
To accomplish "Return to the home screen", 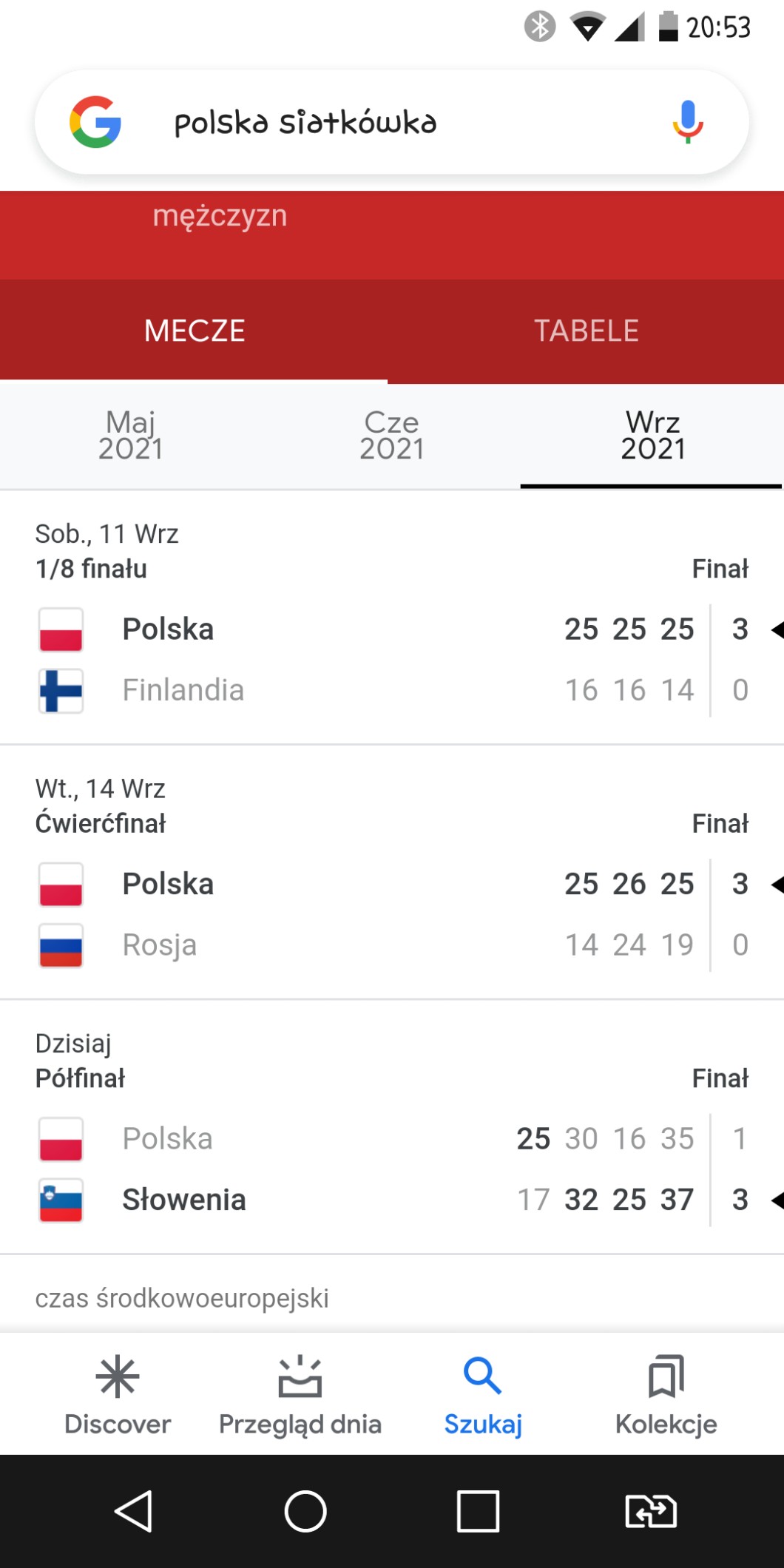I will (x=305, y=1510).
